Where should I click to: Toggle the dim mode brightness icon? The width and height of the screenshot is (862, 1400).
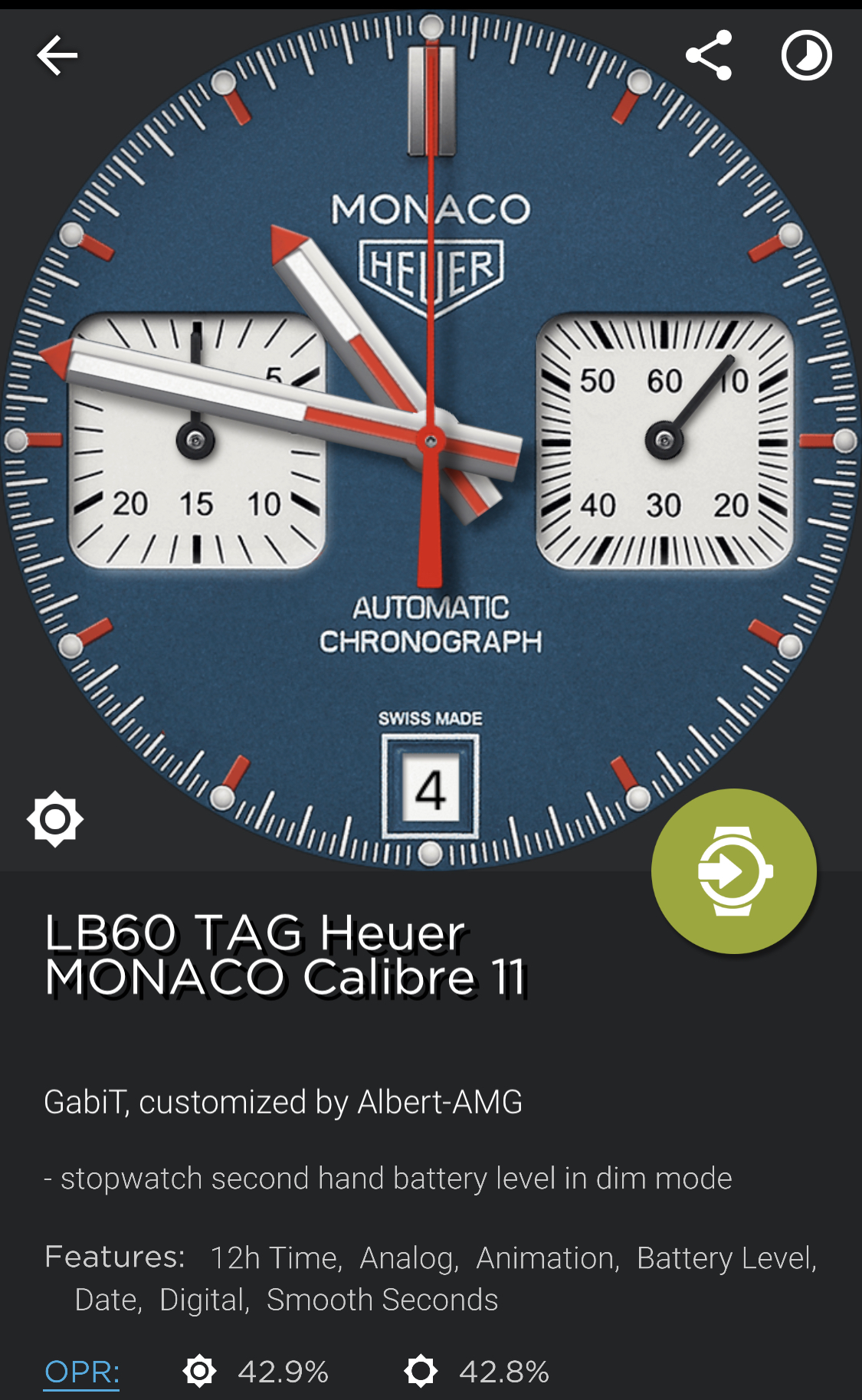pyautogui.click(x=55, y=819)
